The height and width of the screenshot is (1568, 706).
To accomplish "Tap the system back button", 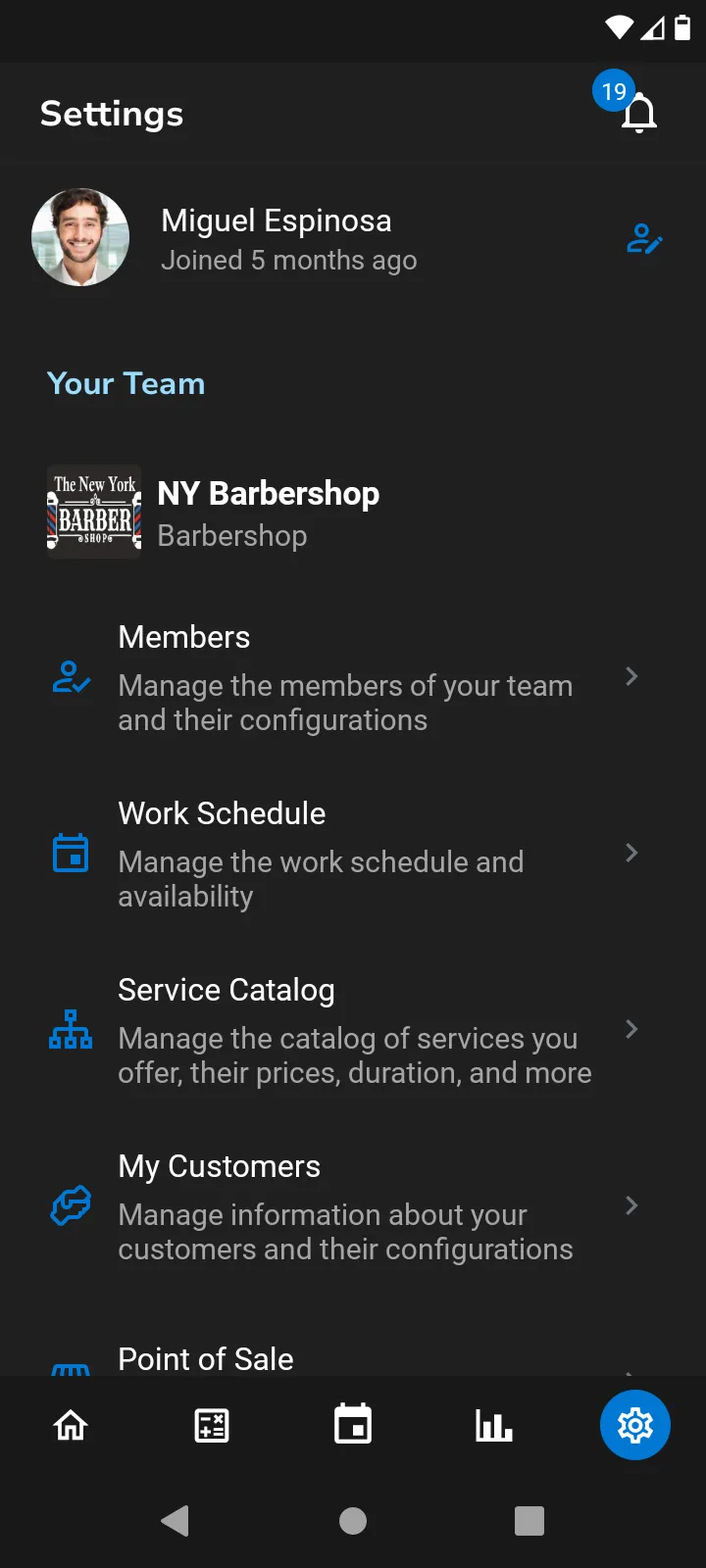I will pos(176,1521).
